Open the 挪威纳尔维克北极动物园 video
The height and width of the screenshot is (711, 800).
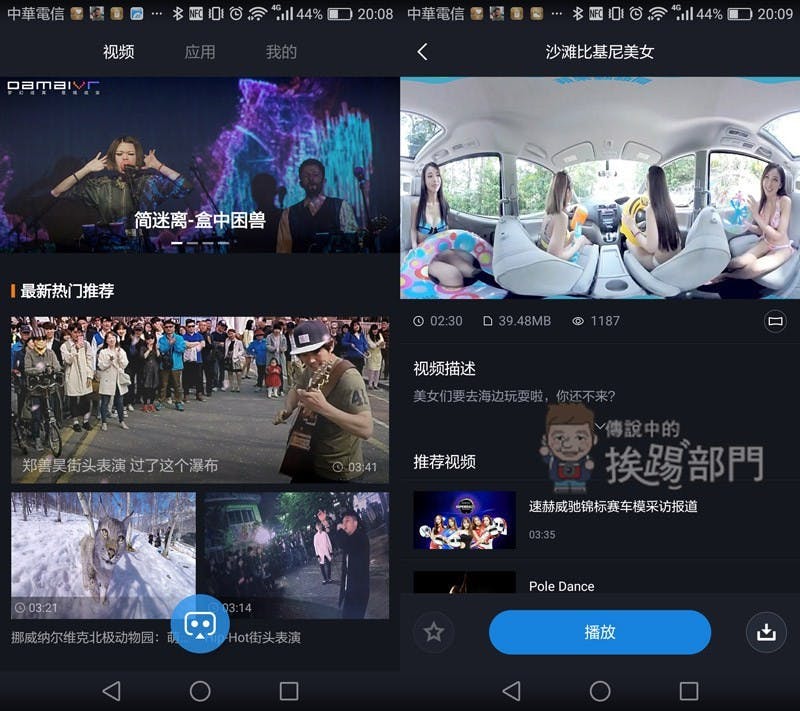pyautogui.click(x=103, y=555)
